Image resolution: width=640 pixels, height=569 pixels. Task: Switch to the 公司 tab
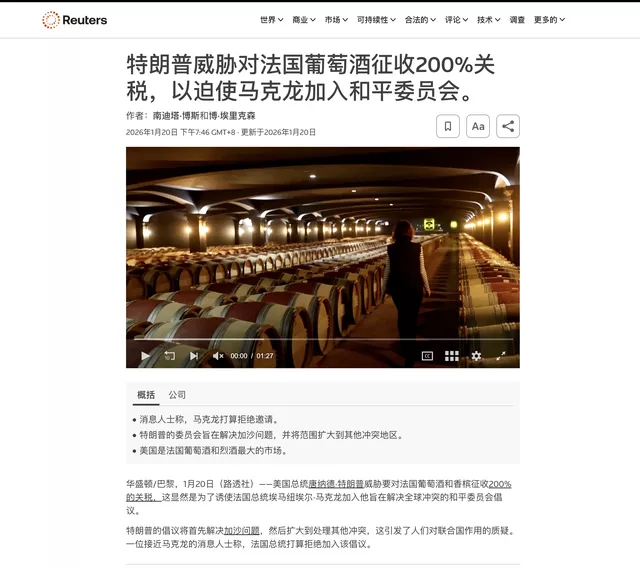(x=177, y=395)
